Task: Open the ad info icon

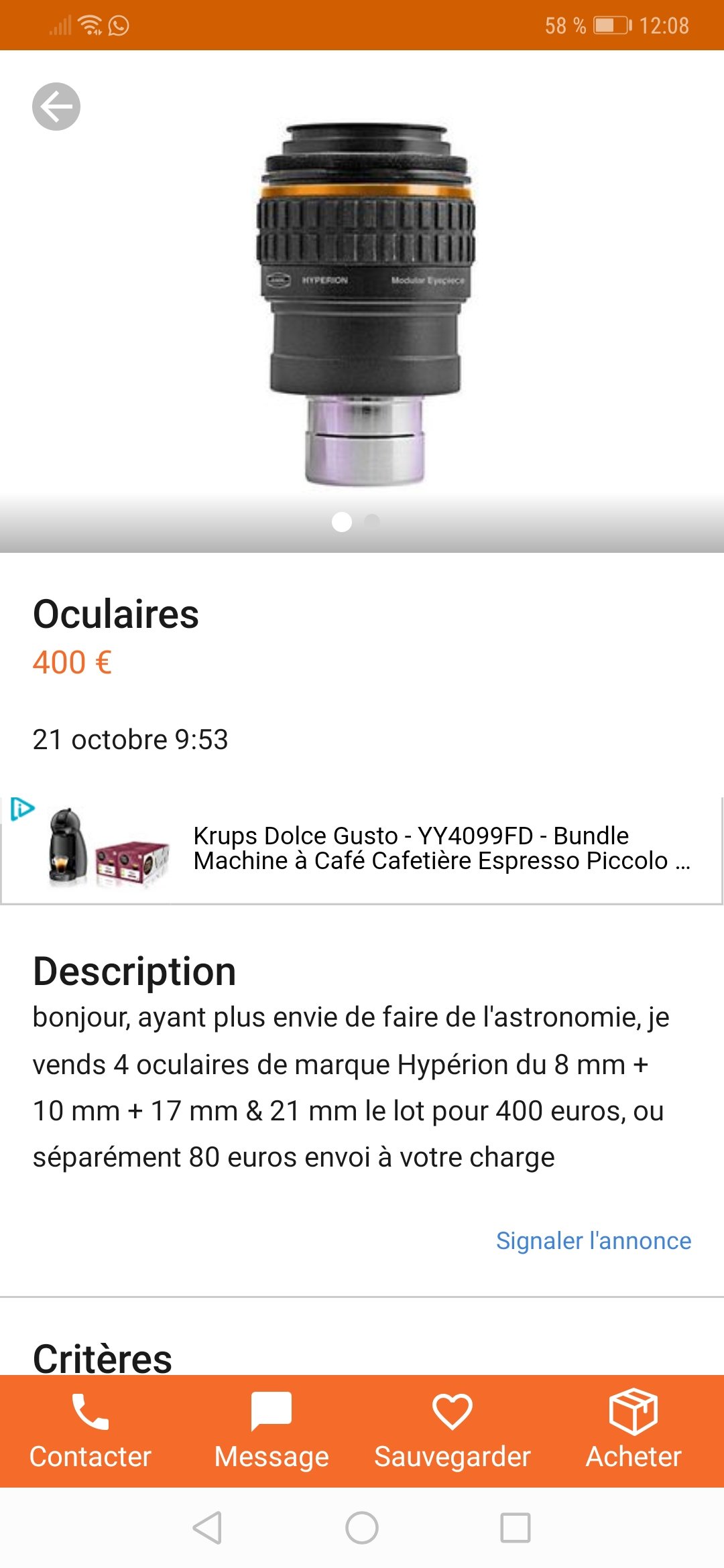Action: pyautogui.click(x=22, y=809)
